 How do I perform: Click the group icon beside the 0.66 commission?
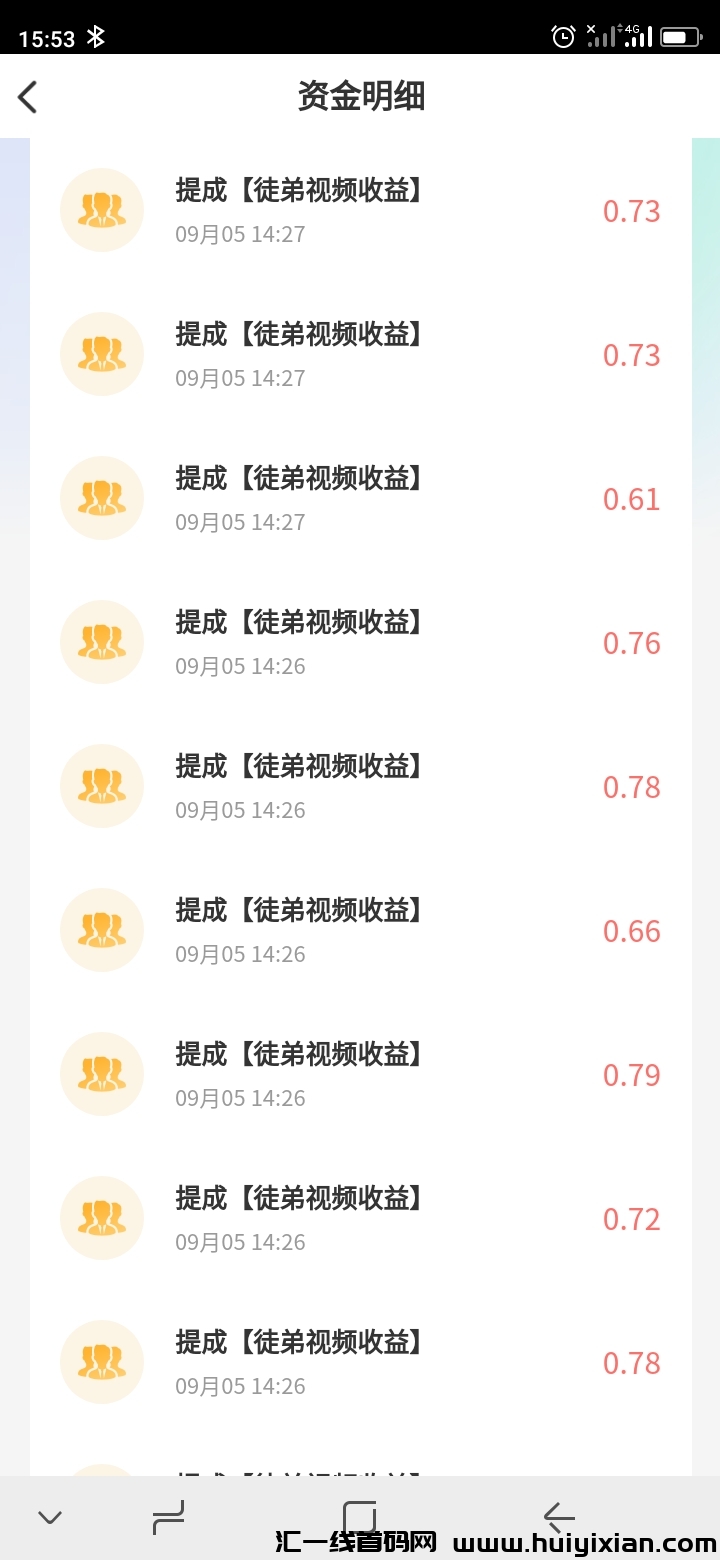pyautogui.click(x=101, y=930)
